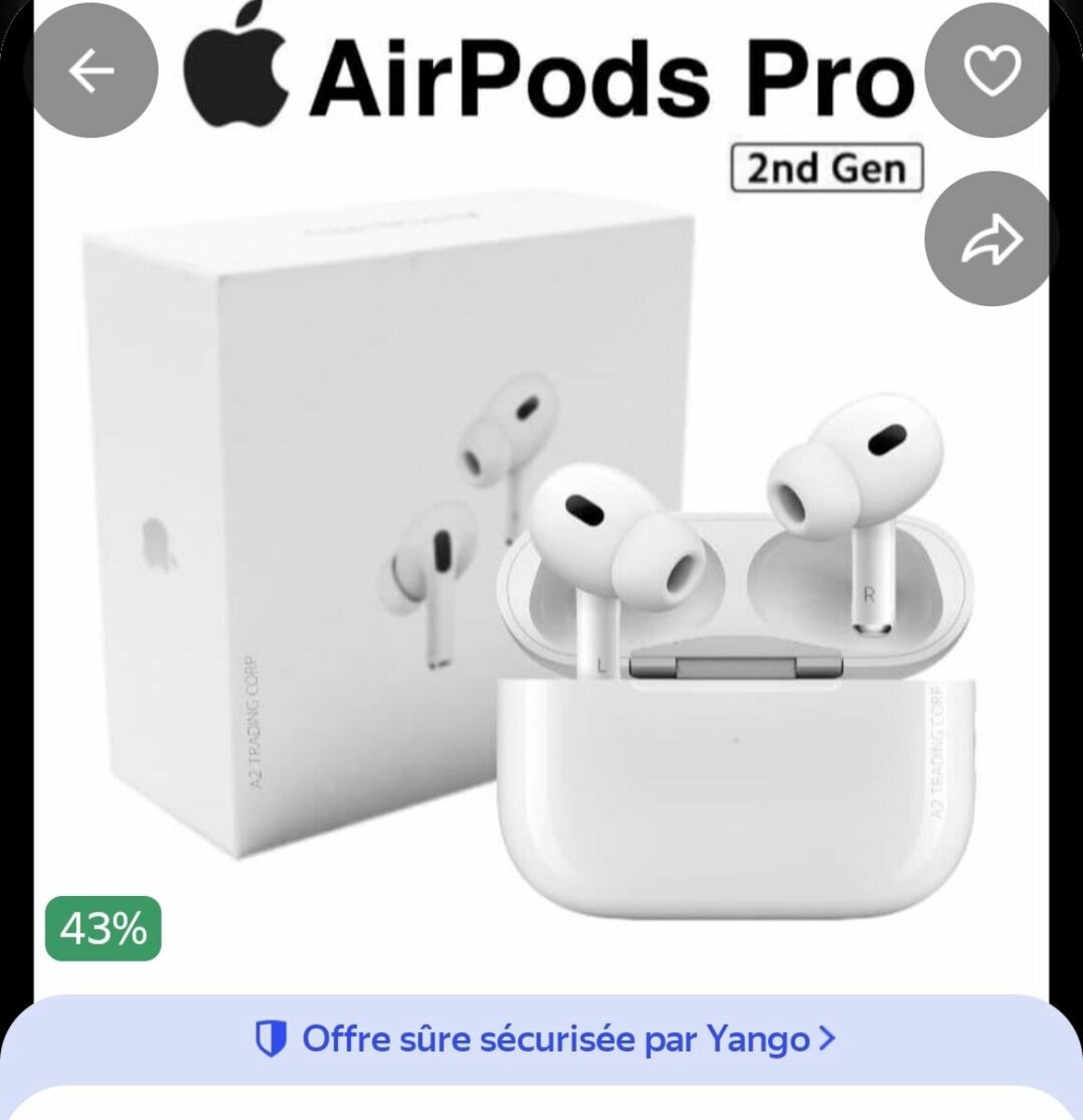Share this AirPods Pro listing
This screenshot has width=1083, height=1120.
(x=991, y=239)
